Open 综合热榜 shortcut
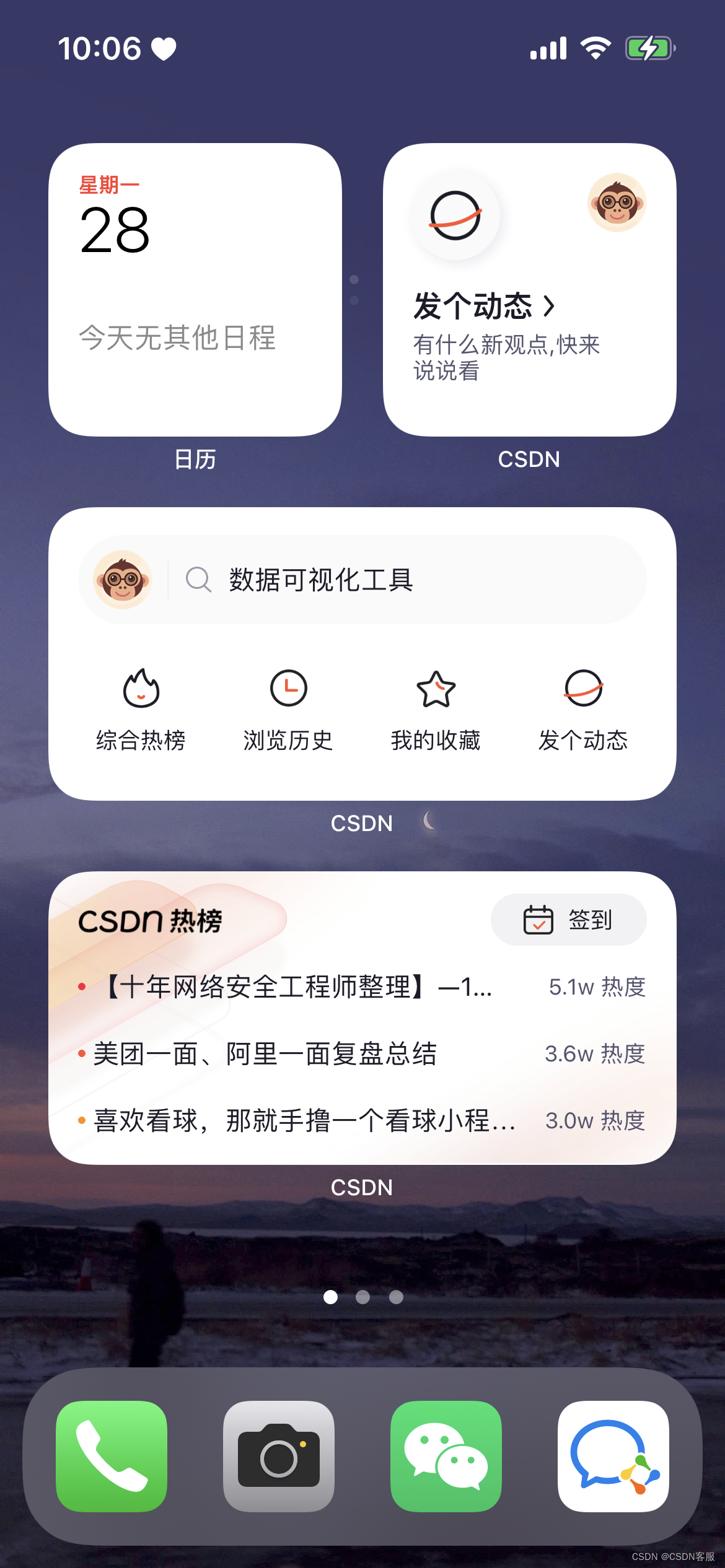Viewport: 725px width, 1568px height. point(141,709)
